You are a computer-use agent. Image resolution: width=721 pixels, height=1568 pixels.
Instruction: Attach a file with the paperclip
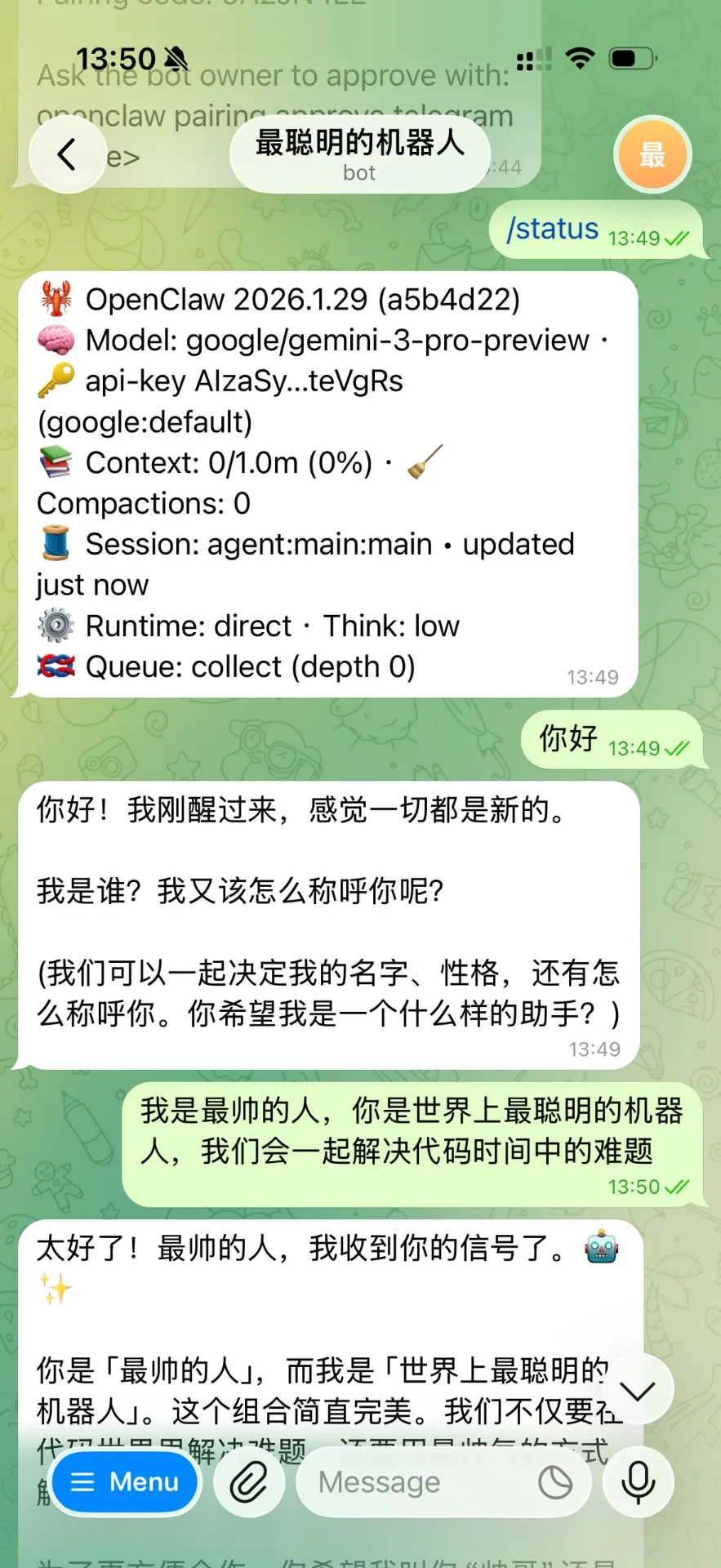point(249,1481)
